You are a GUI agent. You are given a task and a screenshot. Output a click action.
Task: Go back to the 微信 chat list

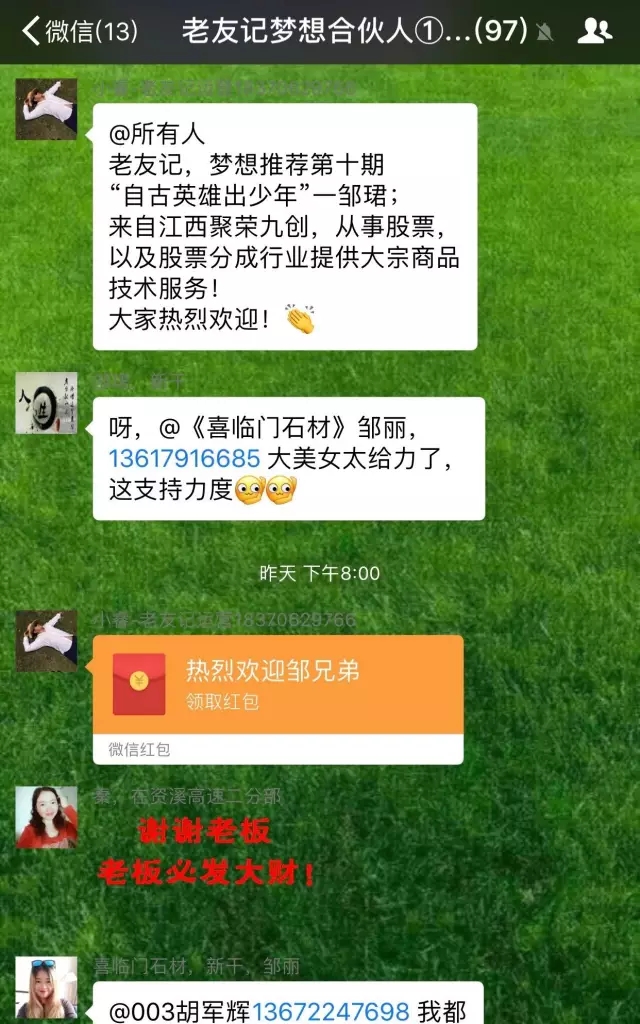coord(80,31)
